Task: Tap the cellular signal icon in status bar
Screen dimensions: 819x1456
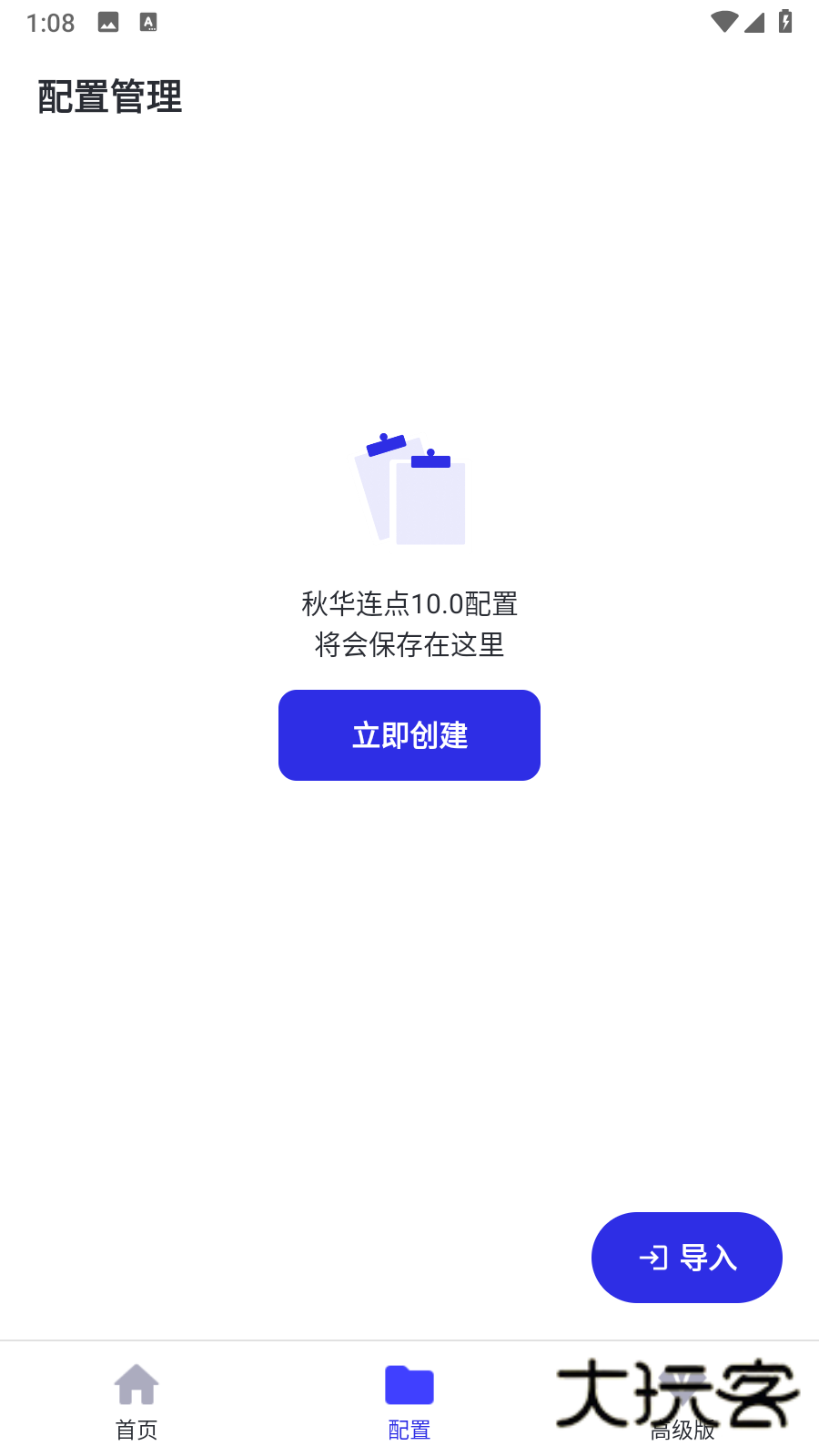Action: pos(755,23)
